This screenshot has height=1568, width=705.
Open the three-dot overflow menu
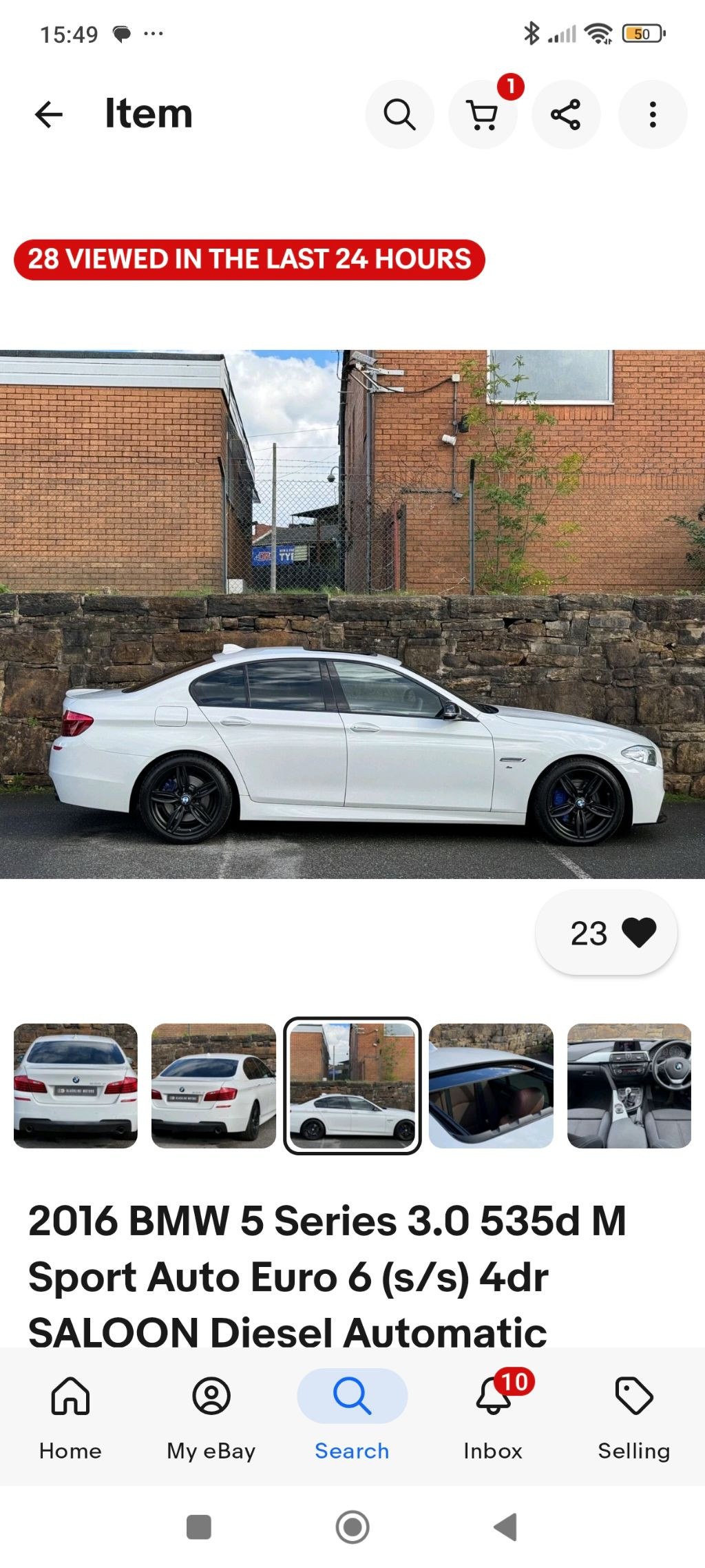tap(652, 114)
